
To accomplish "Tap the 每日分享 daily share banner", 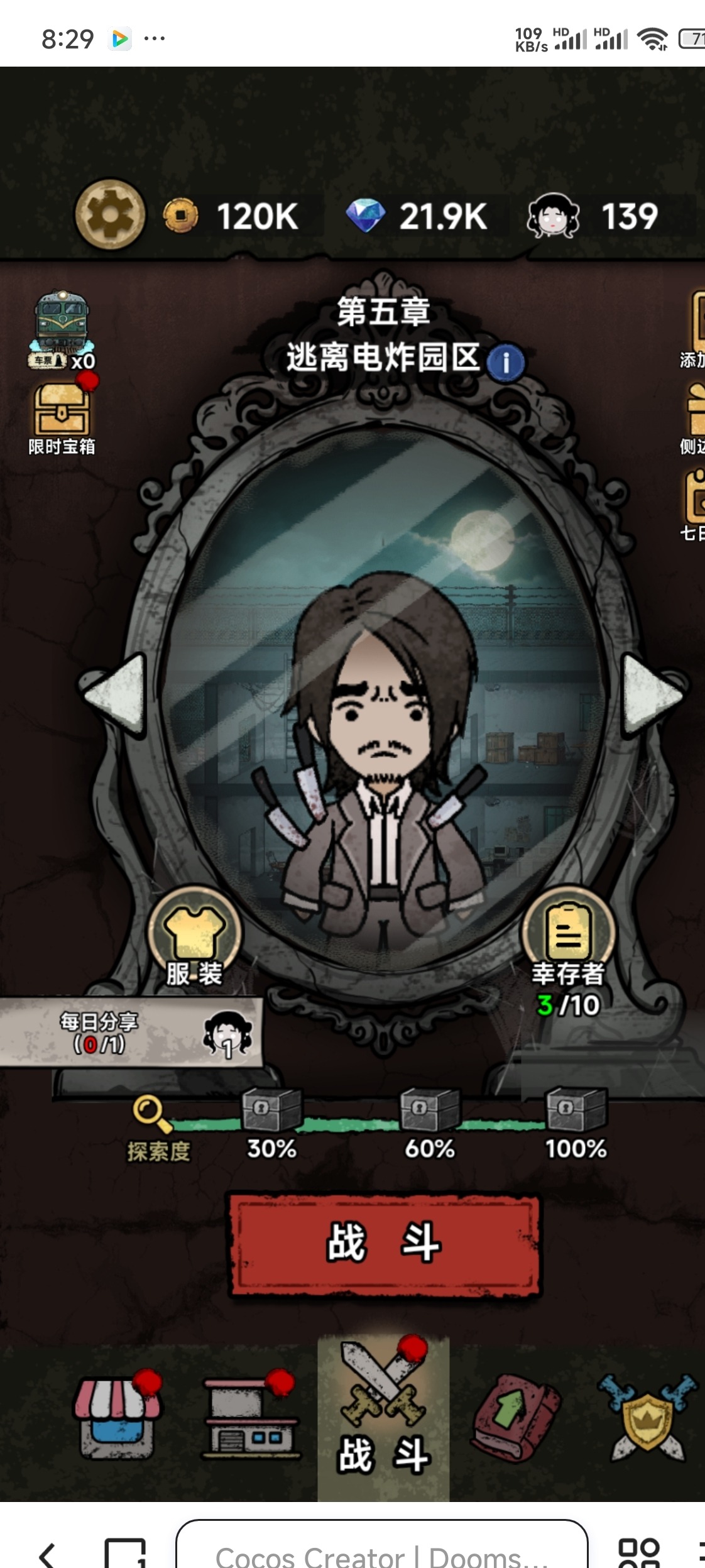I will 131,1032.
